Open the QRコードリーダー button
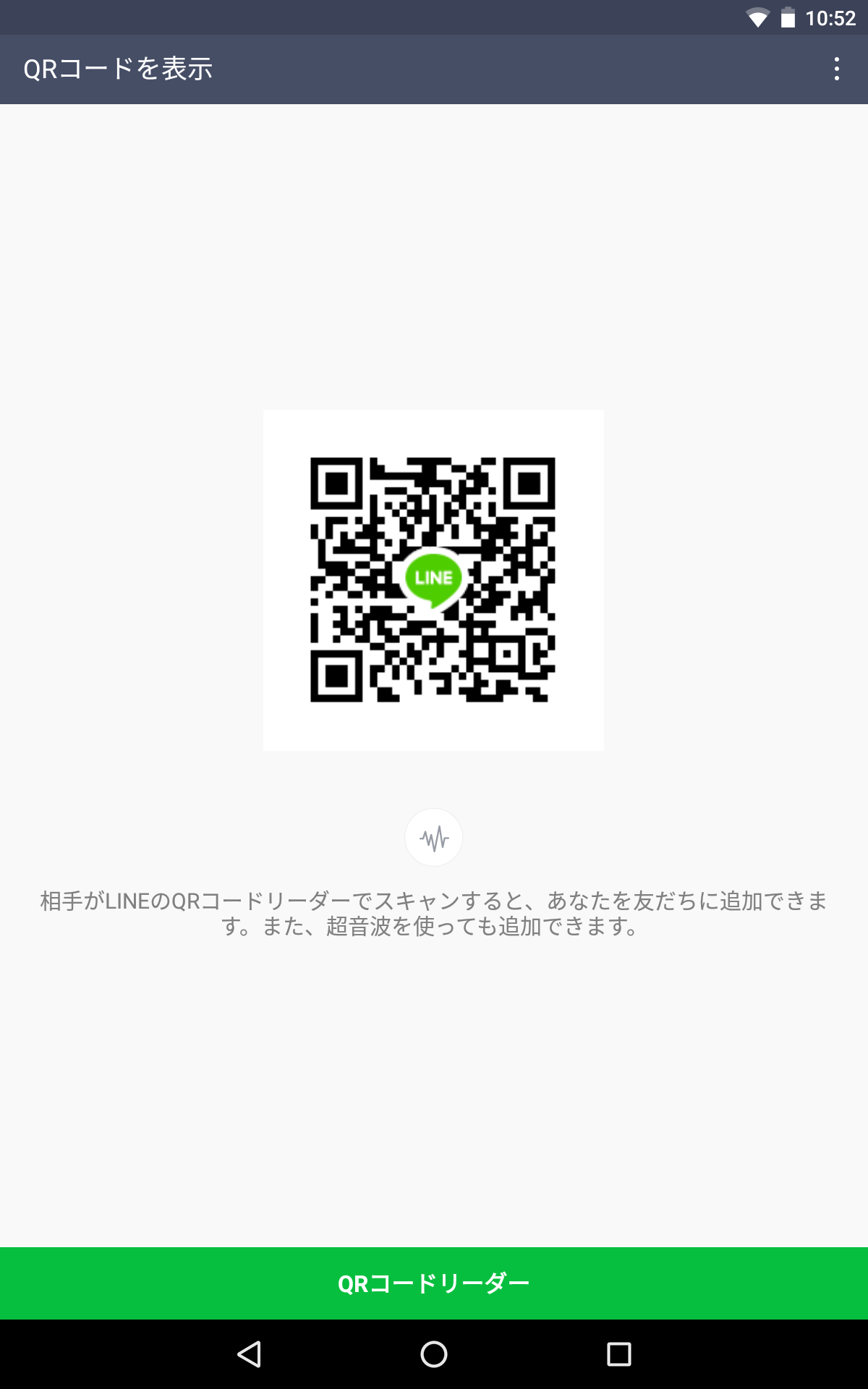Viewport: 868px width, 1389px height. tap(434, 1283)
